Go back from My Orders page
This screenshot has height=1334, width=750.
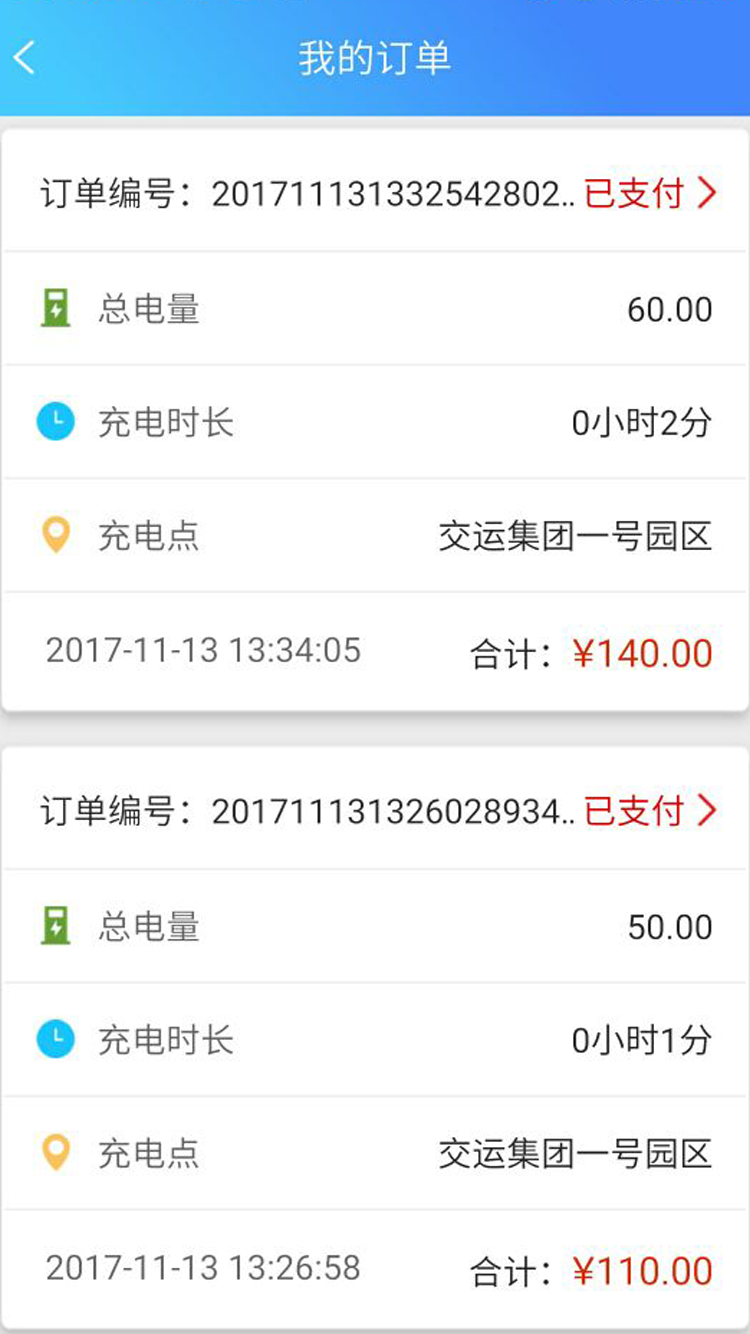[x=26, y=58]
